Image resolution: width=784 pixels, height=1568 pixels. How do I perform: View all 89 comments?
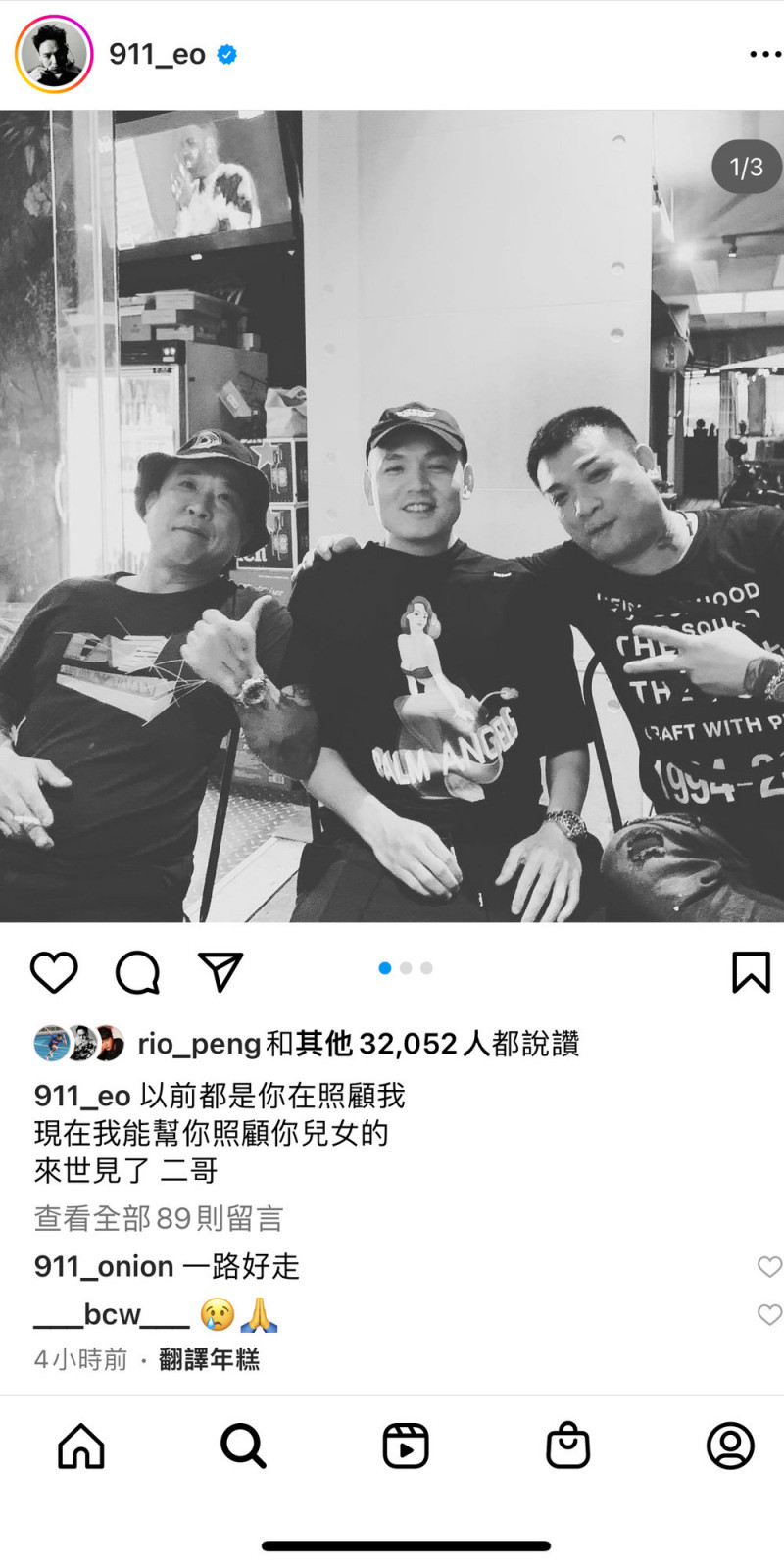tap(159, 1218)
